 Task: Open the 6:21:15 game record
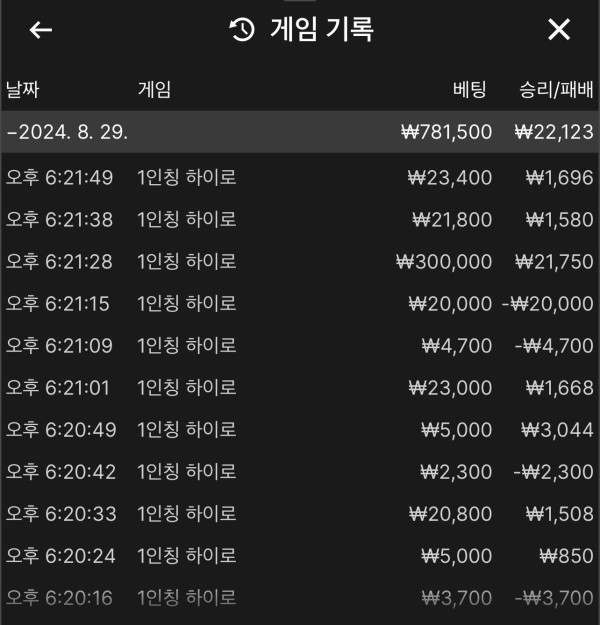(x=300, y=304)
